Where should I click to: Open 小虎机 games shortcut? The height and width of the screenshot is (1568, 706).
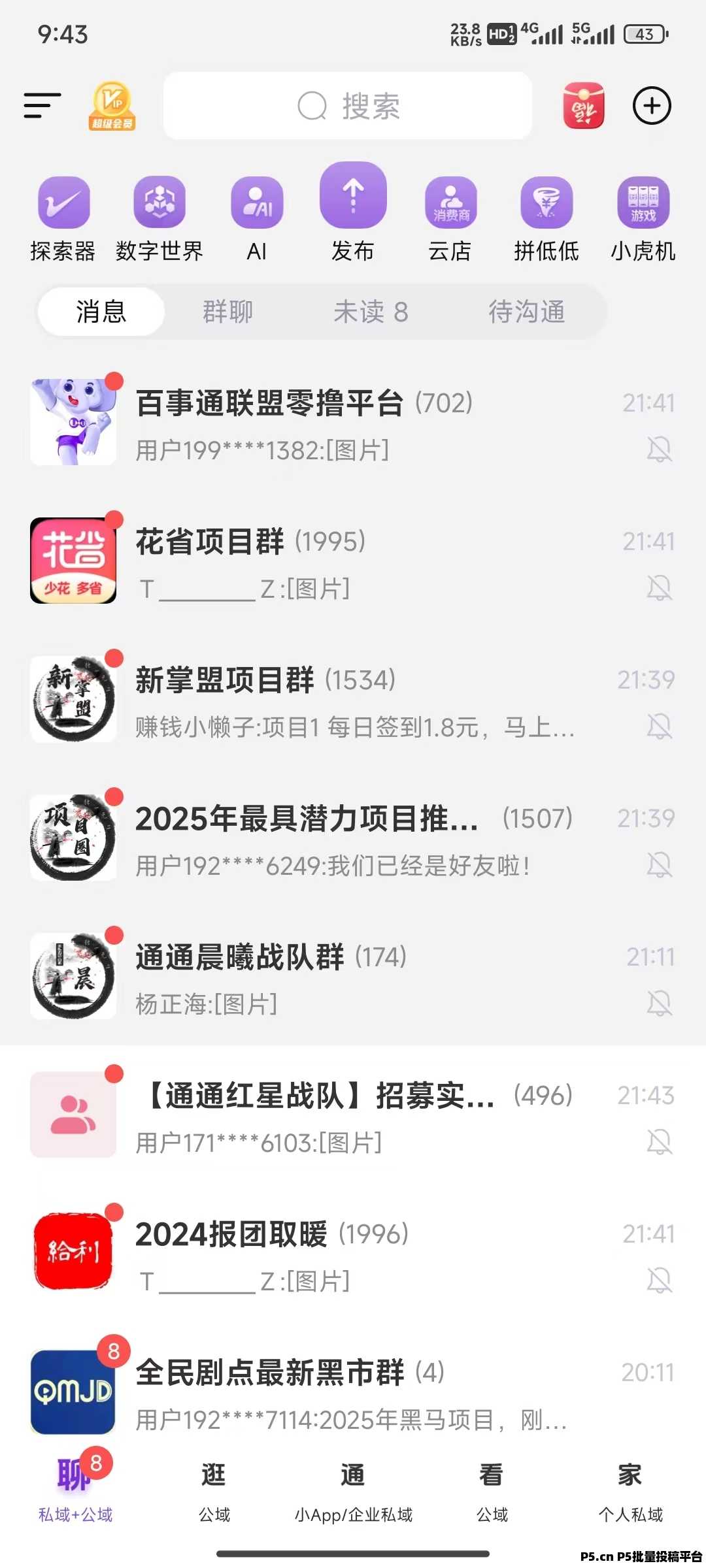click(643, 220)
